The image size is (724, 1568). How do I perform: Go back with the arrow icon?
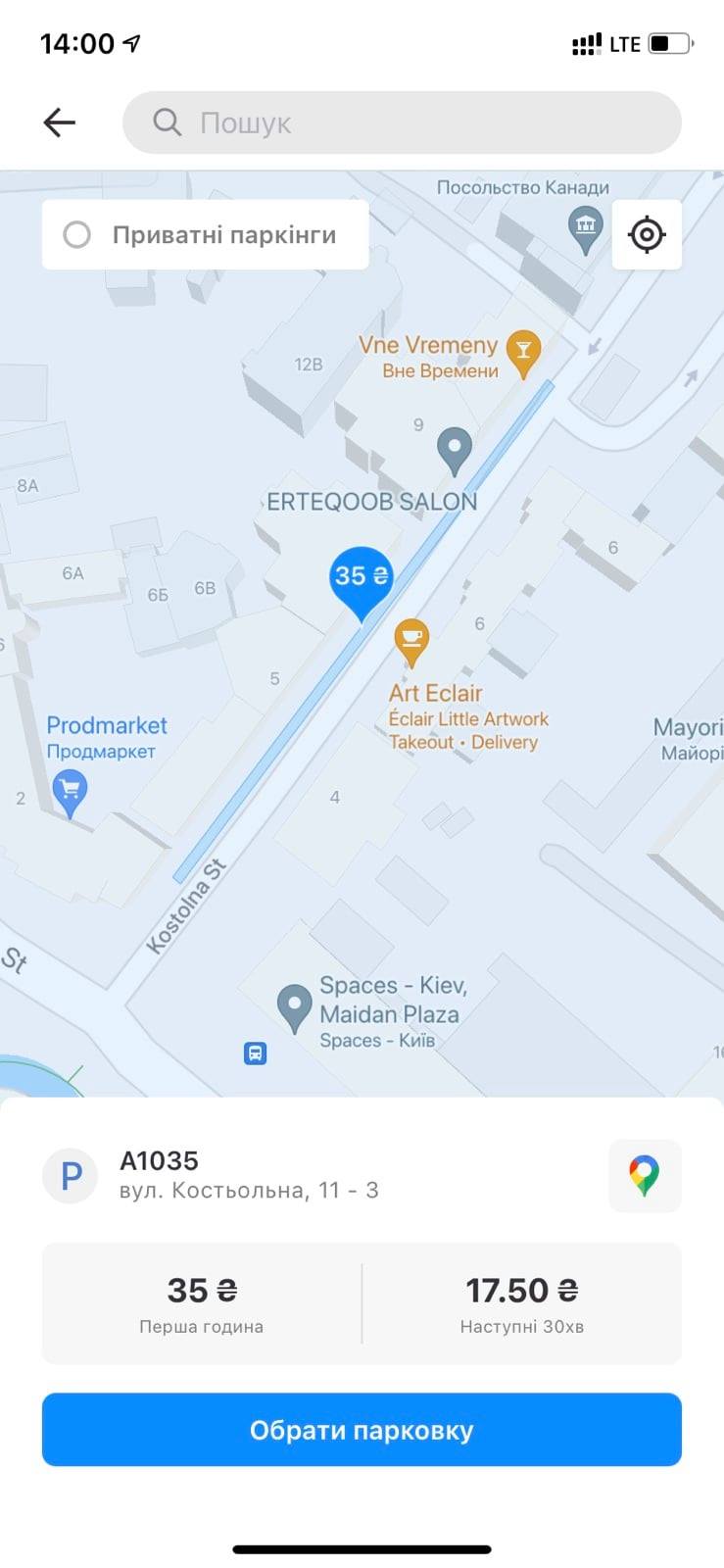[x=60, y=122]
